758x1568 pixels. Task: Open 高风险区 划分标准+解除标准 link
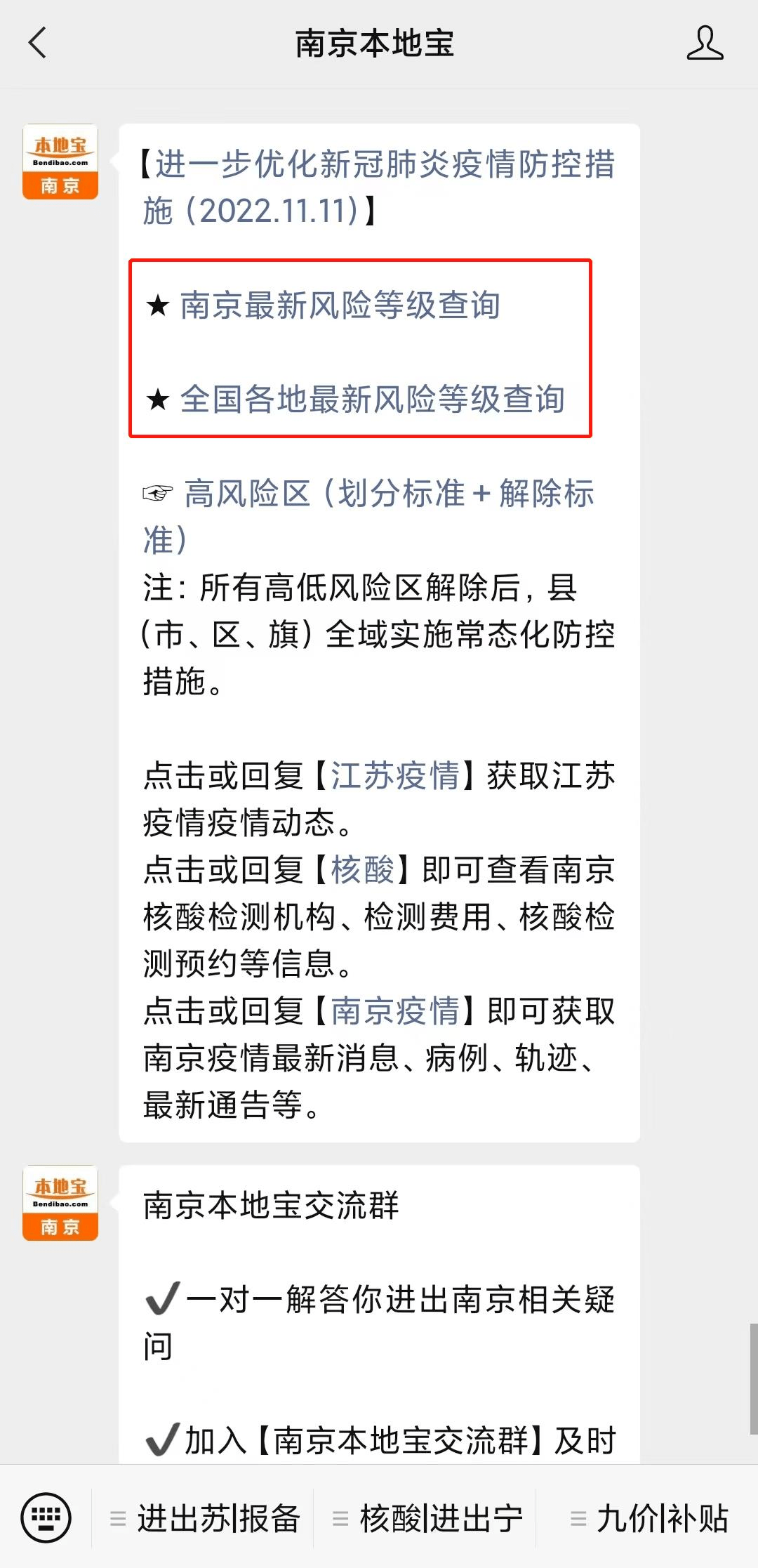coord(387,494)
